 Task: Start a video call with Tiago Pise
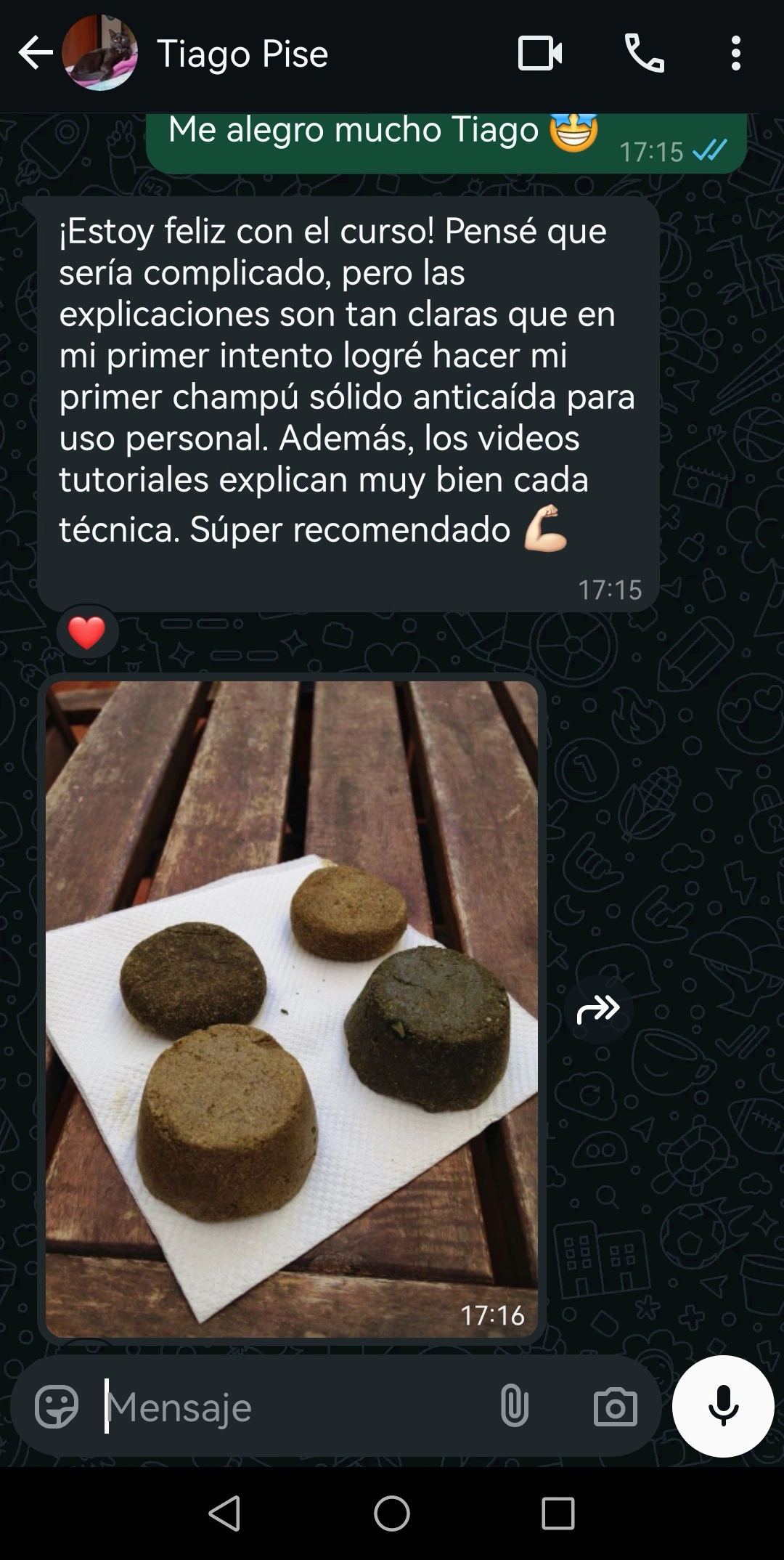point(539,54)
